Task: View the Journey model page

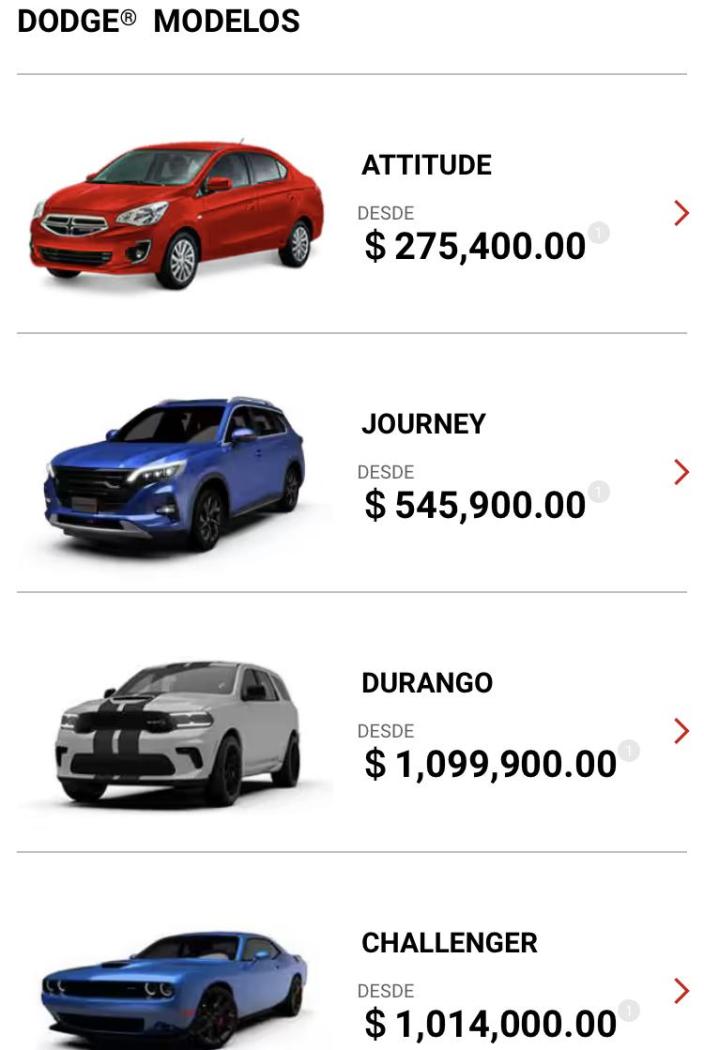Action: (681, 472)
